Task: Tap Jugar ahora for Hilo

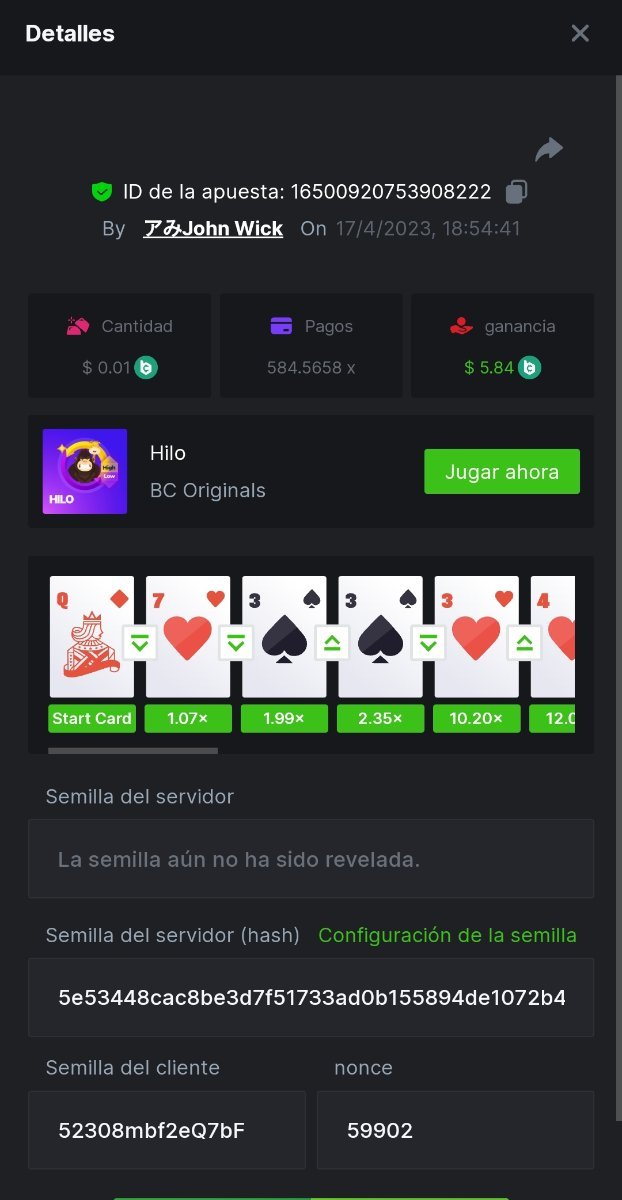Action: click(501, 472)
